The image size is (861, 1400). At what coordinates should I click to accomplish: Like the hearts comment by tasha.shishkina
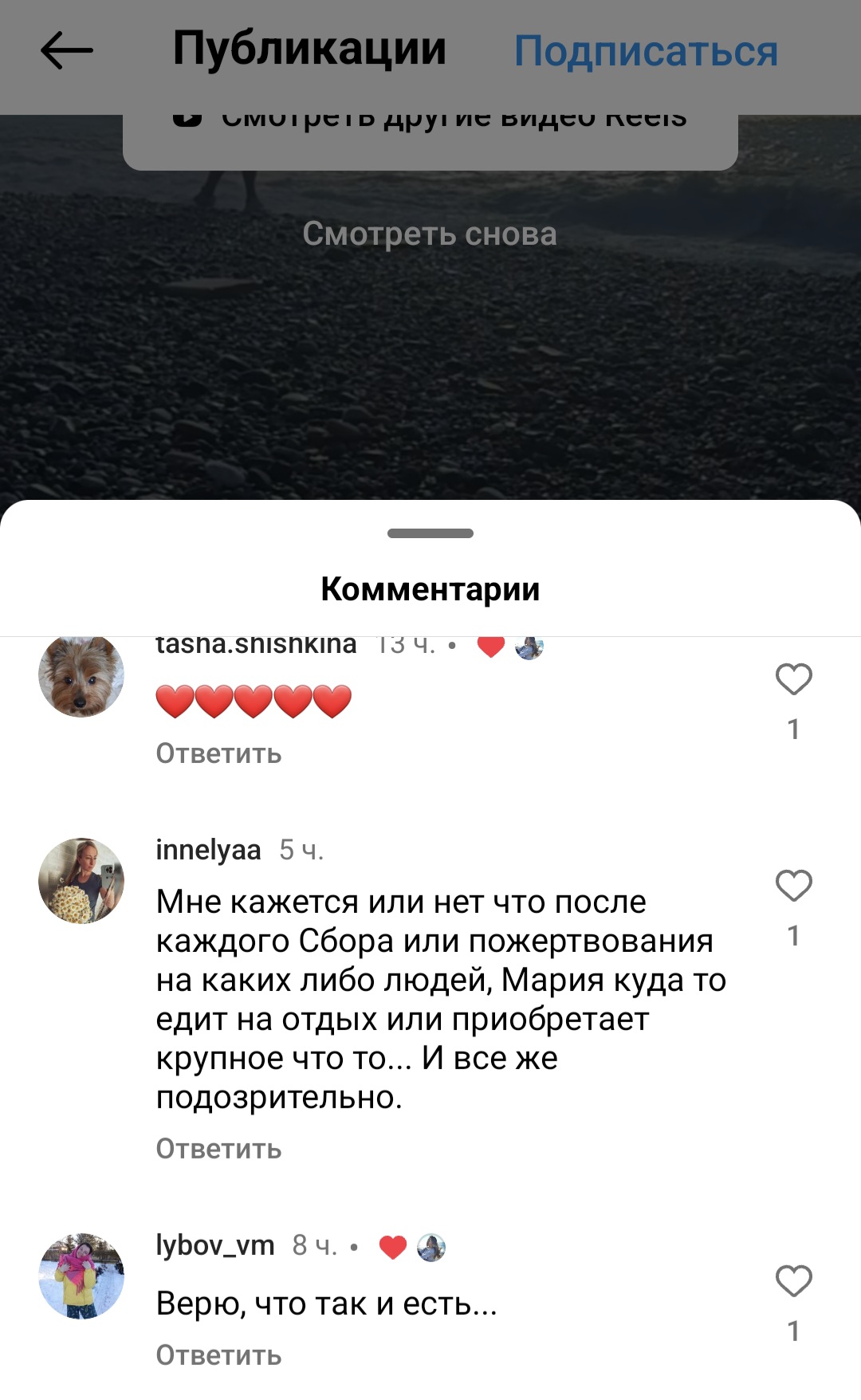pos(793,679)
